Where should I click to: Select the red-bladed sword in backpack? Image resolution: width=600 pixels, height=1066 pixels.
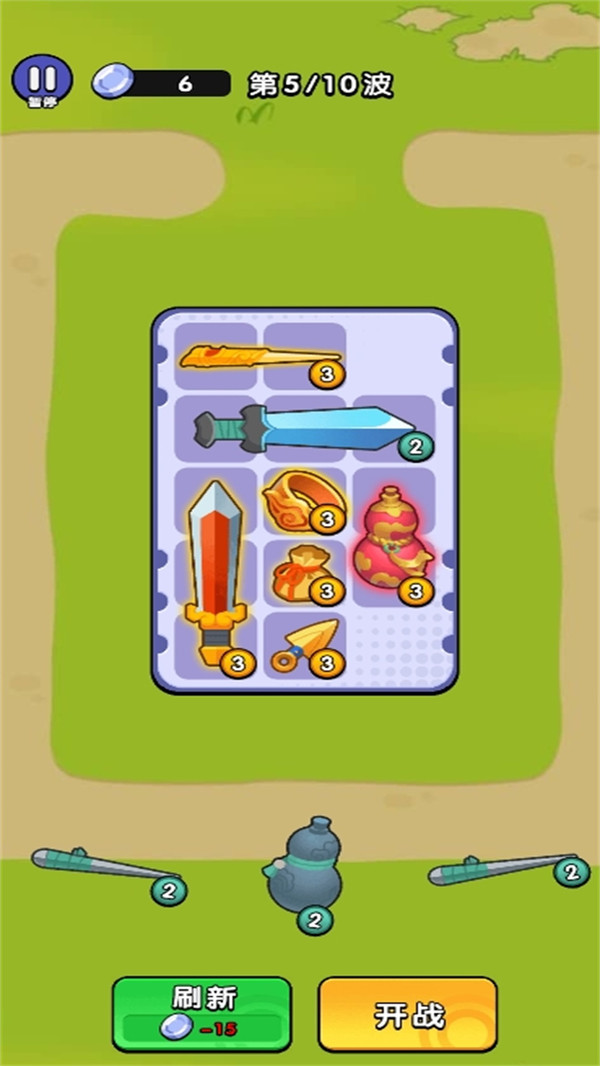coord(216,570)
